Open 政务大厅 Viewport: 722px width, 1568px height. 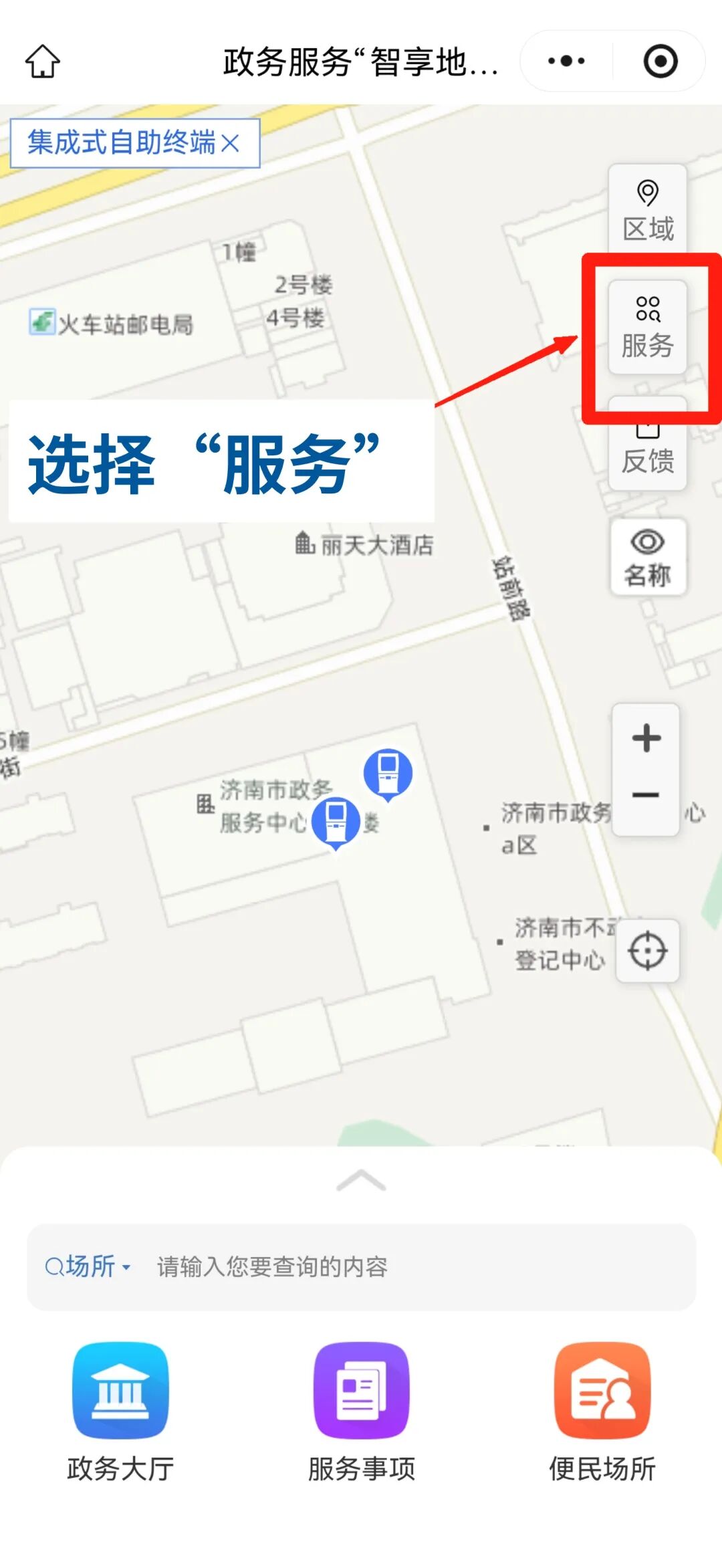pos(120,1411)
